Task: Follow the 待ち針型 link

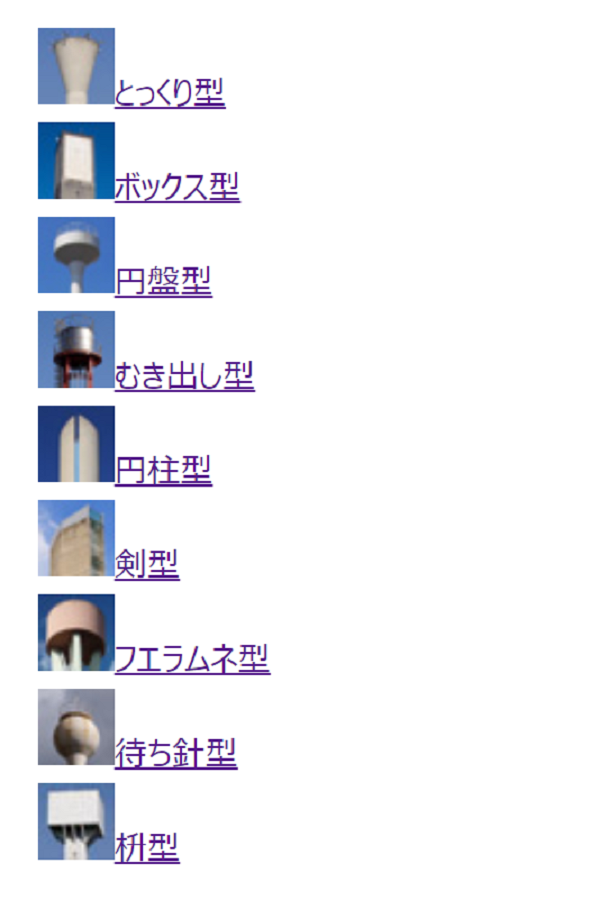Action: pos(176,754)
